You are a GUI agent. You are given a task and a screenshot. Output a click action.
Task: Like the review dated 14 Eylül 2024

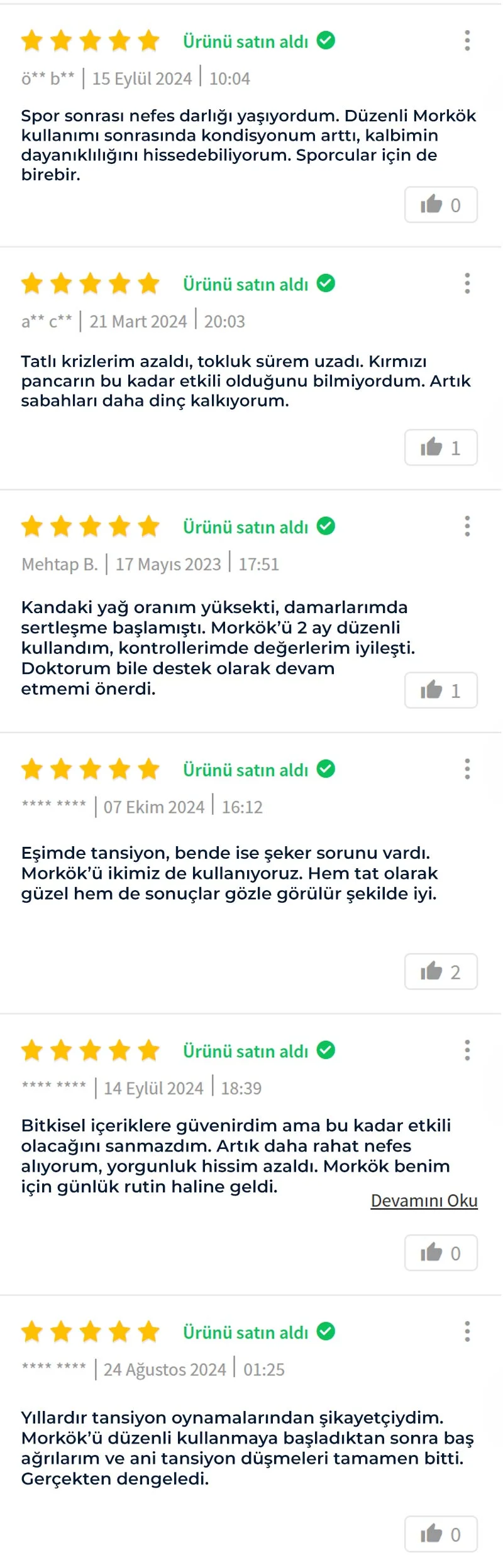(x=440, y=1253)
